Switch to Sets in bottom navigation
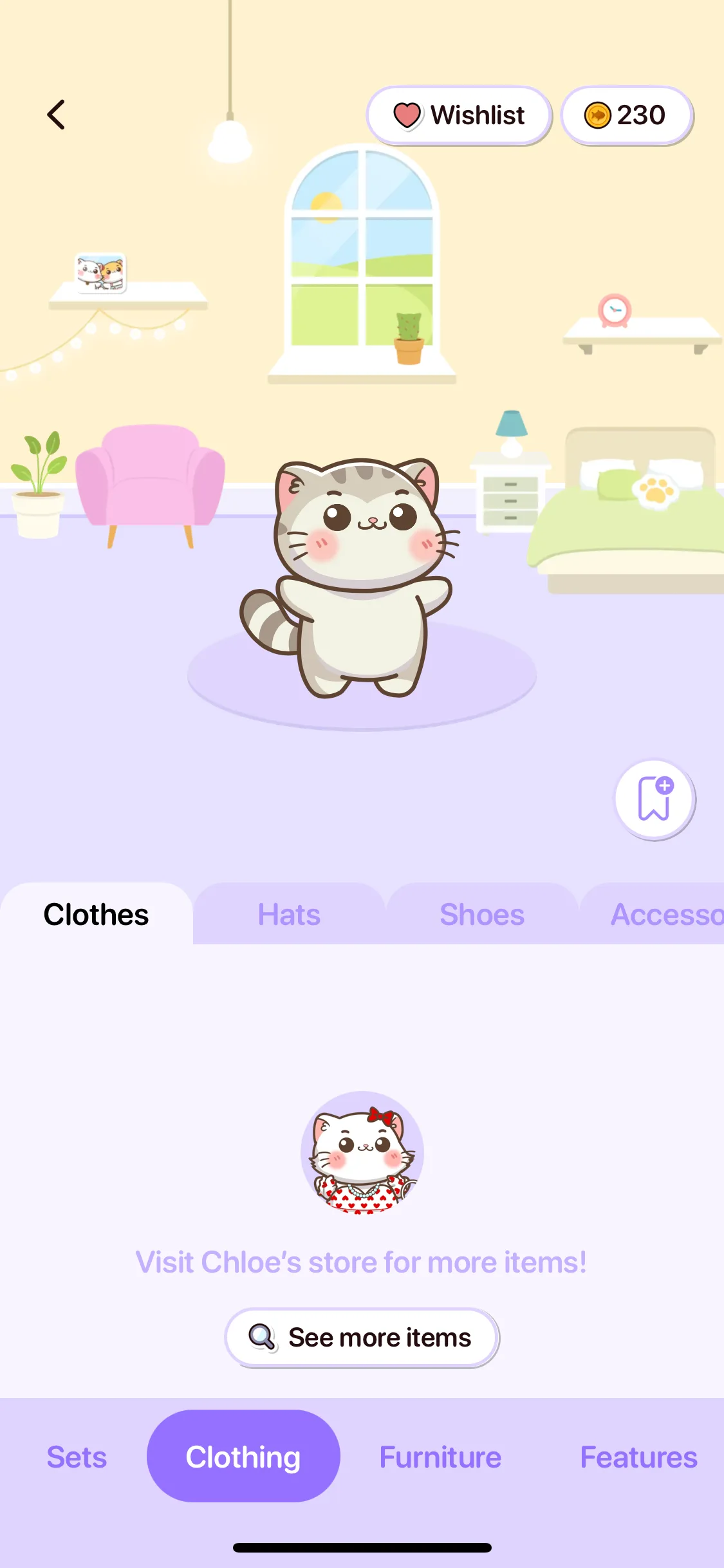 [77, 1457]
